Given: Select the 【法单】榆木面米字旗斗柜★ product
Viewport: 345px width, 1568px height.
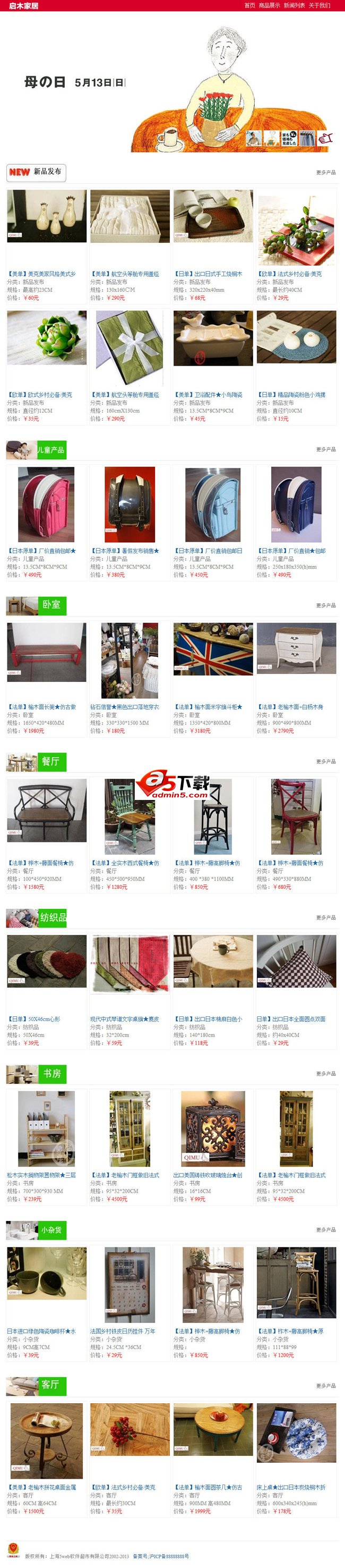Looking at the screenshot, I should pyautogui.click(x=208, y=707).
